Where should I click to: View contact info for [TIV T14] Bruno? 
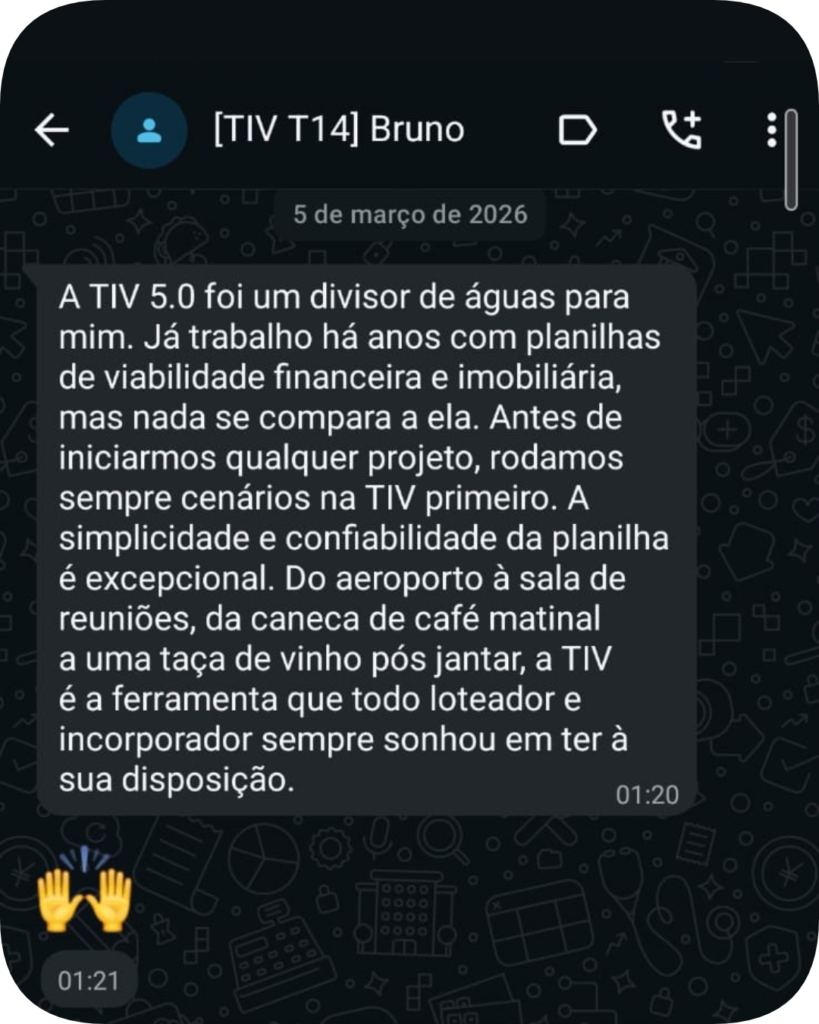coord(339,130)
